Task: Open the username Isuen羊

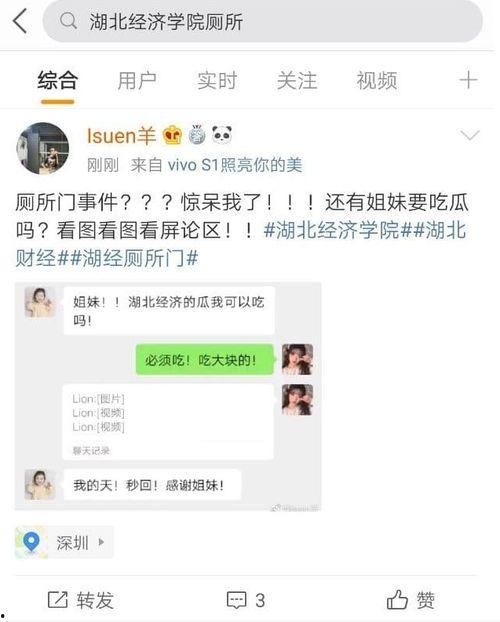Action: [121, 136]
